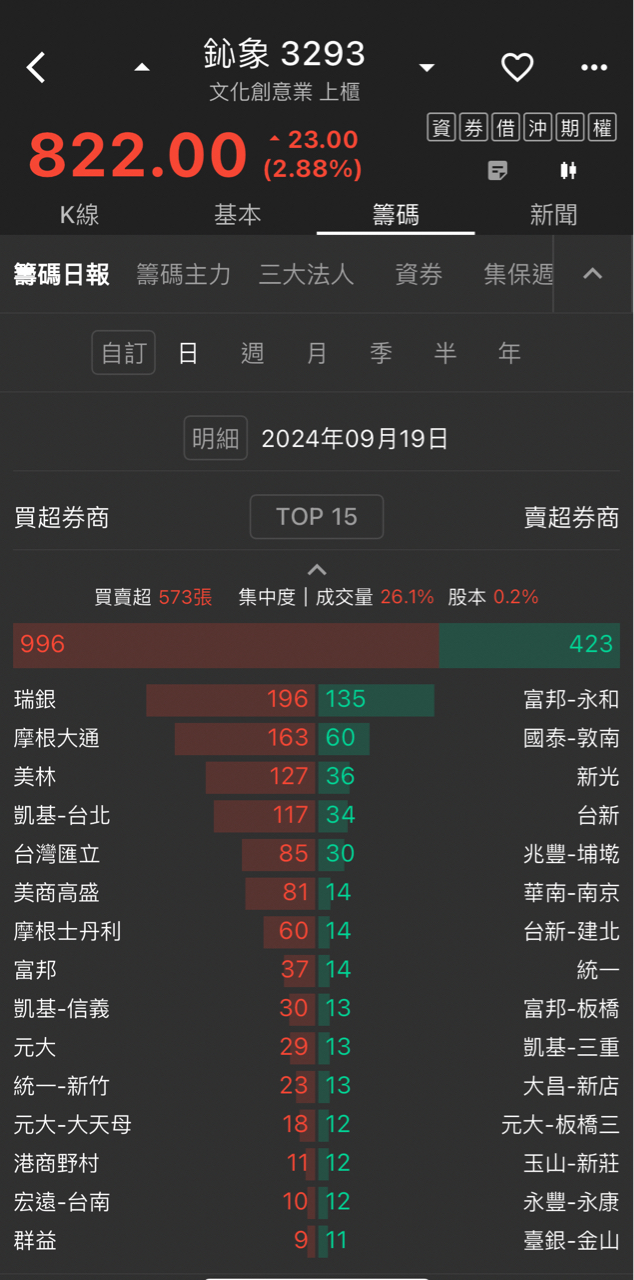This screenshot has width=634, height=1280.
Task: Switch to the 新聞 tab
Action: [553, 215]
